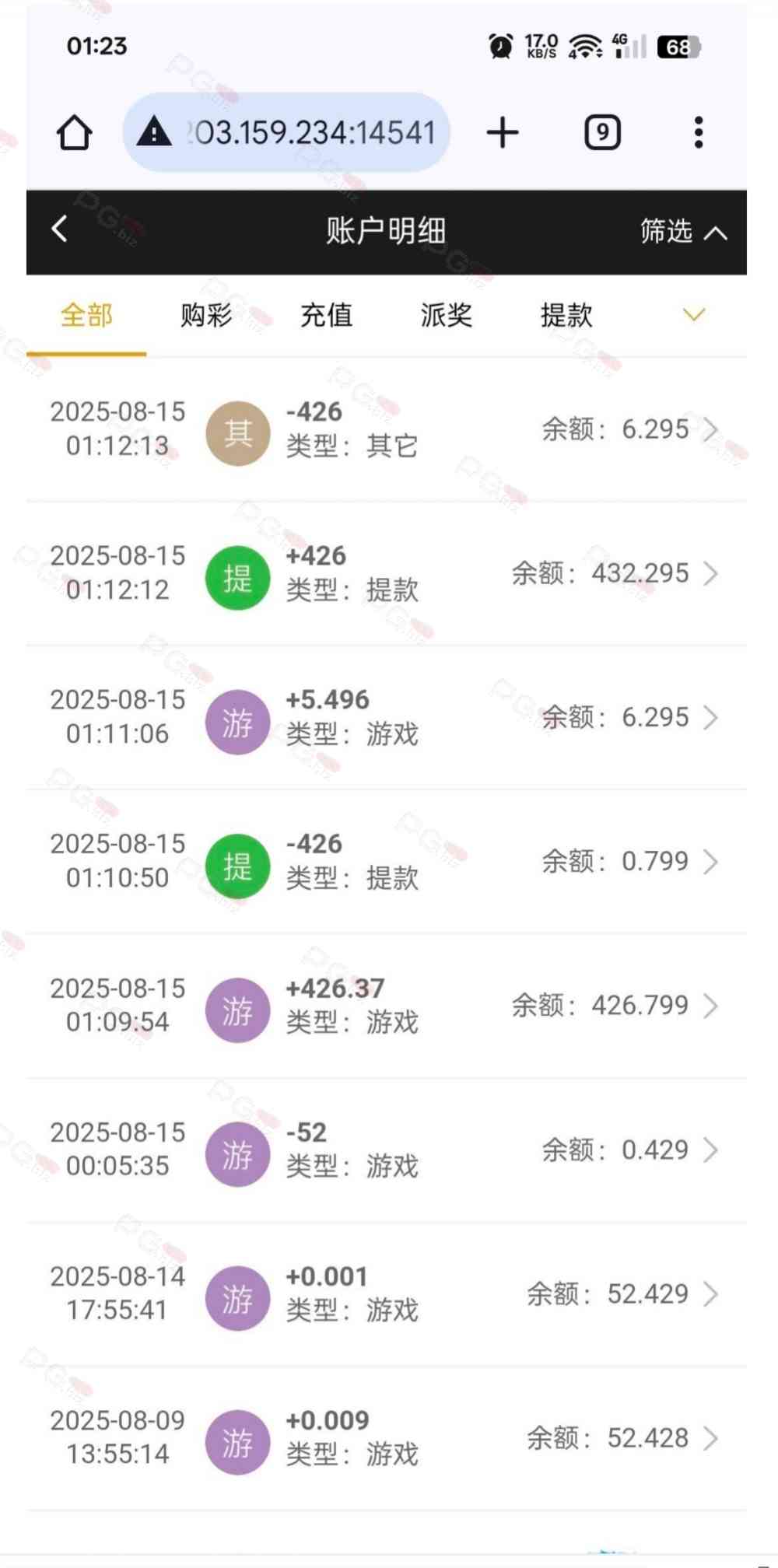Open a new browser tab
Image resolution: width=778 pixels, height=1568 pixels.
point(503,132)
